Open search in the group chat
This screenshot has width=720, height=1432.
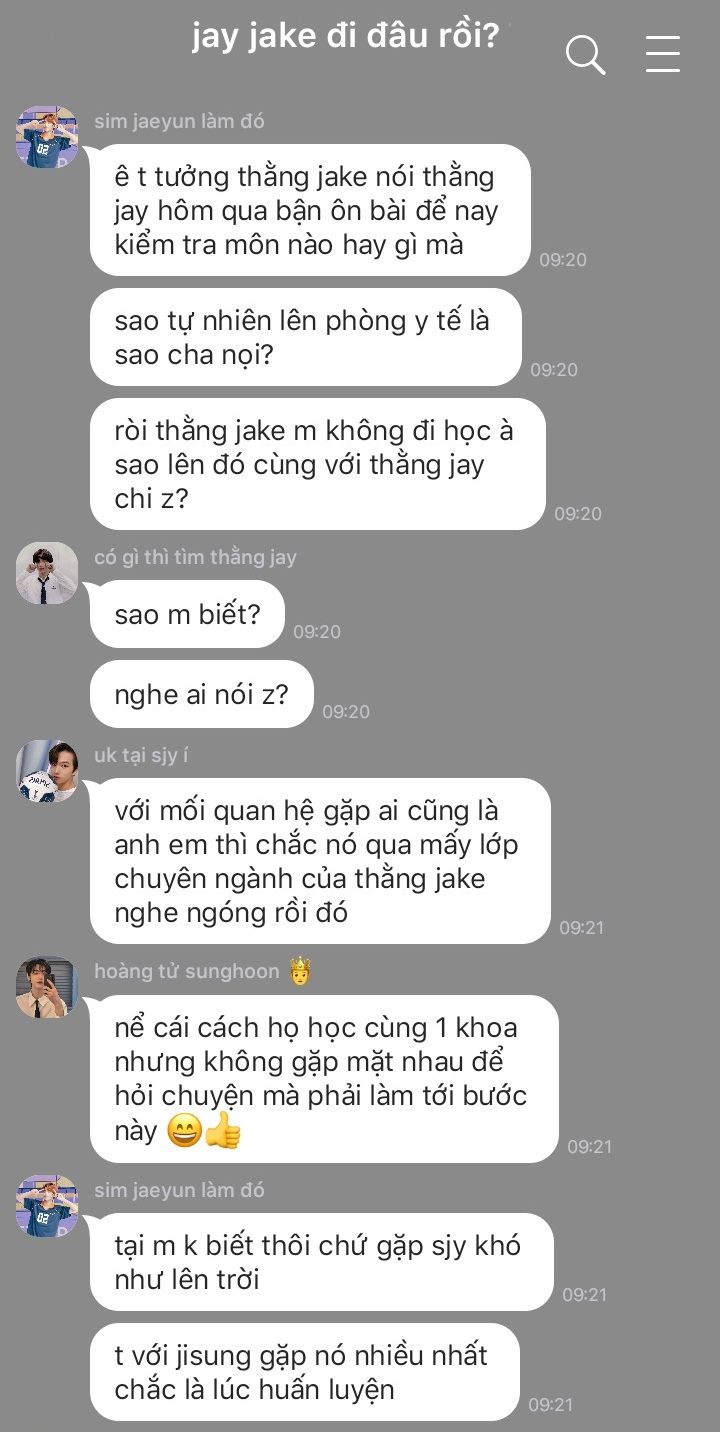tap(585, 54)
